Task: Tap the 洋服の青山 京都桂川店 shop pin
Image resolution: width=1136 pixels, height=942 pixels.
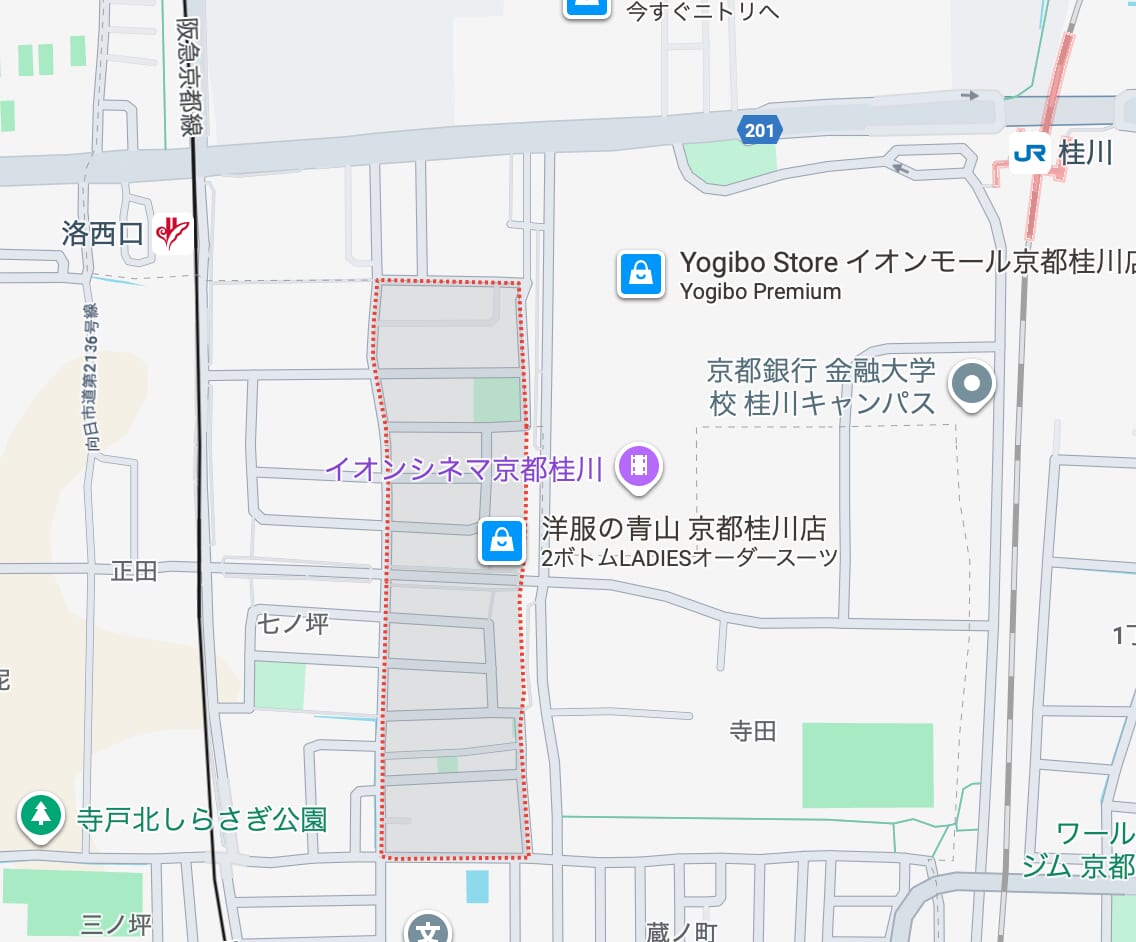Action: [x=502, y=540]
